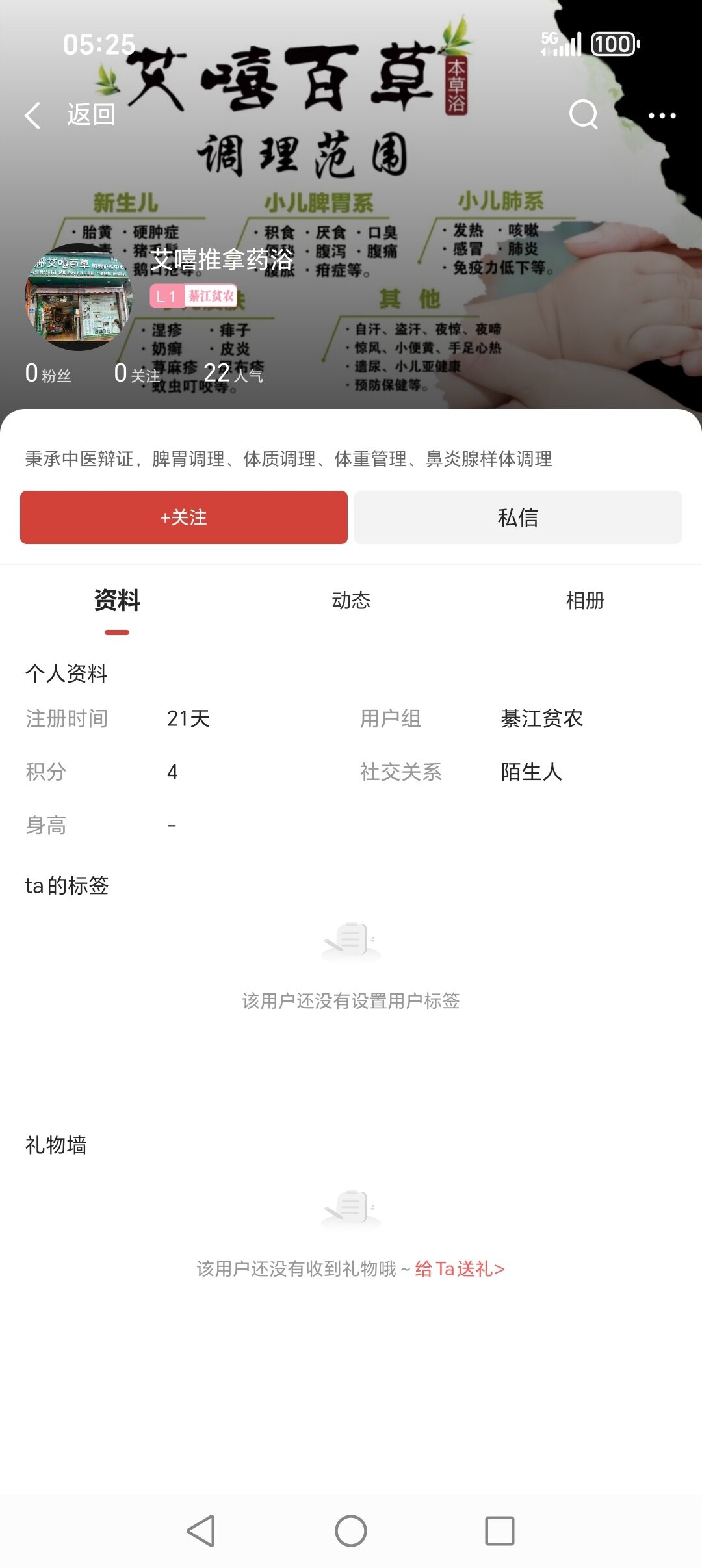702x1568 pixels.
Task: Tap the system home button
Action: [351, 1531]
